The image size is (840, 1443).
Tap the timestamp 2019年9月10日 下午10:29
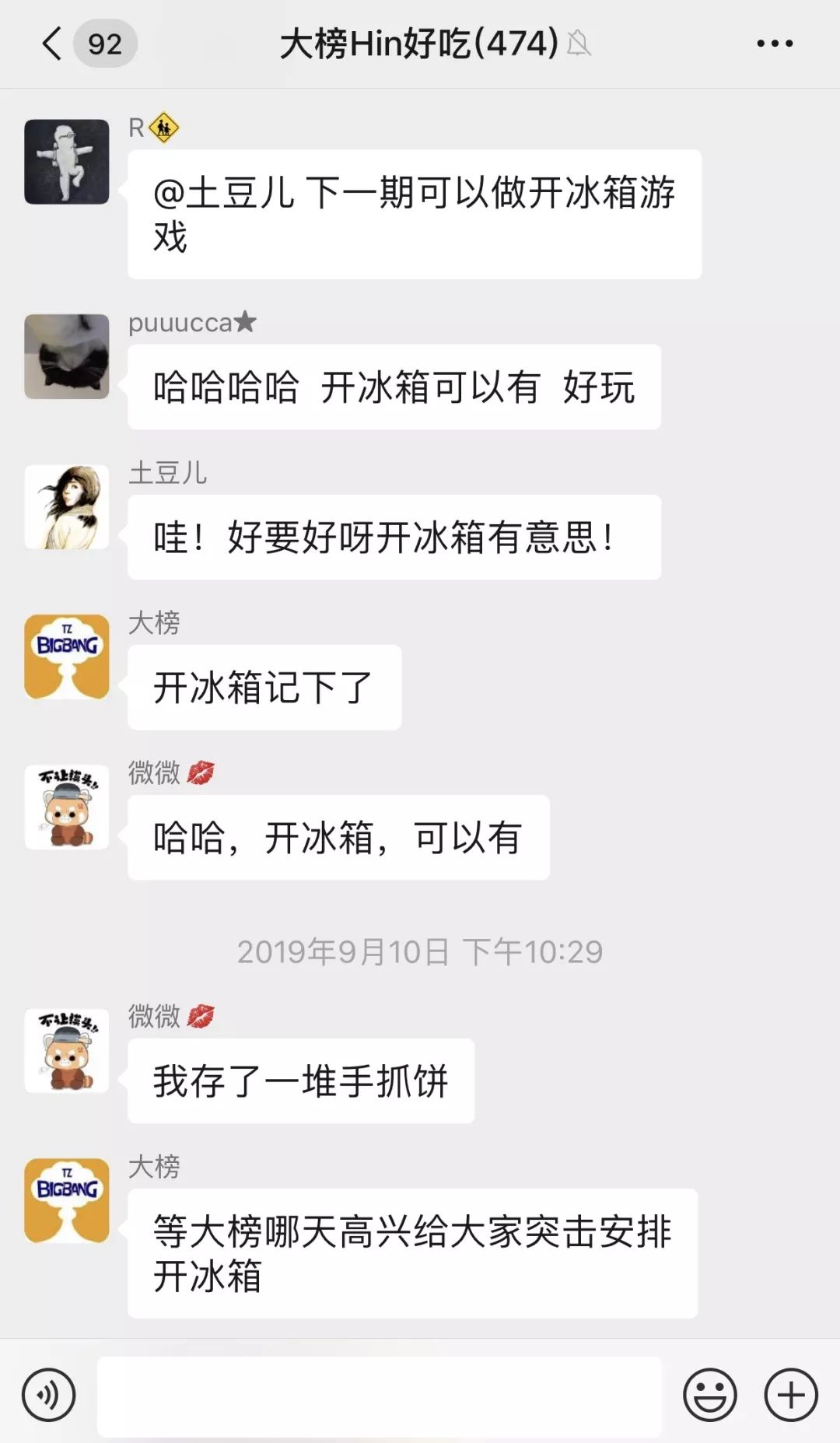tap(420, 951)
